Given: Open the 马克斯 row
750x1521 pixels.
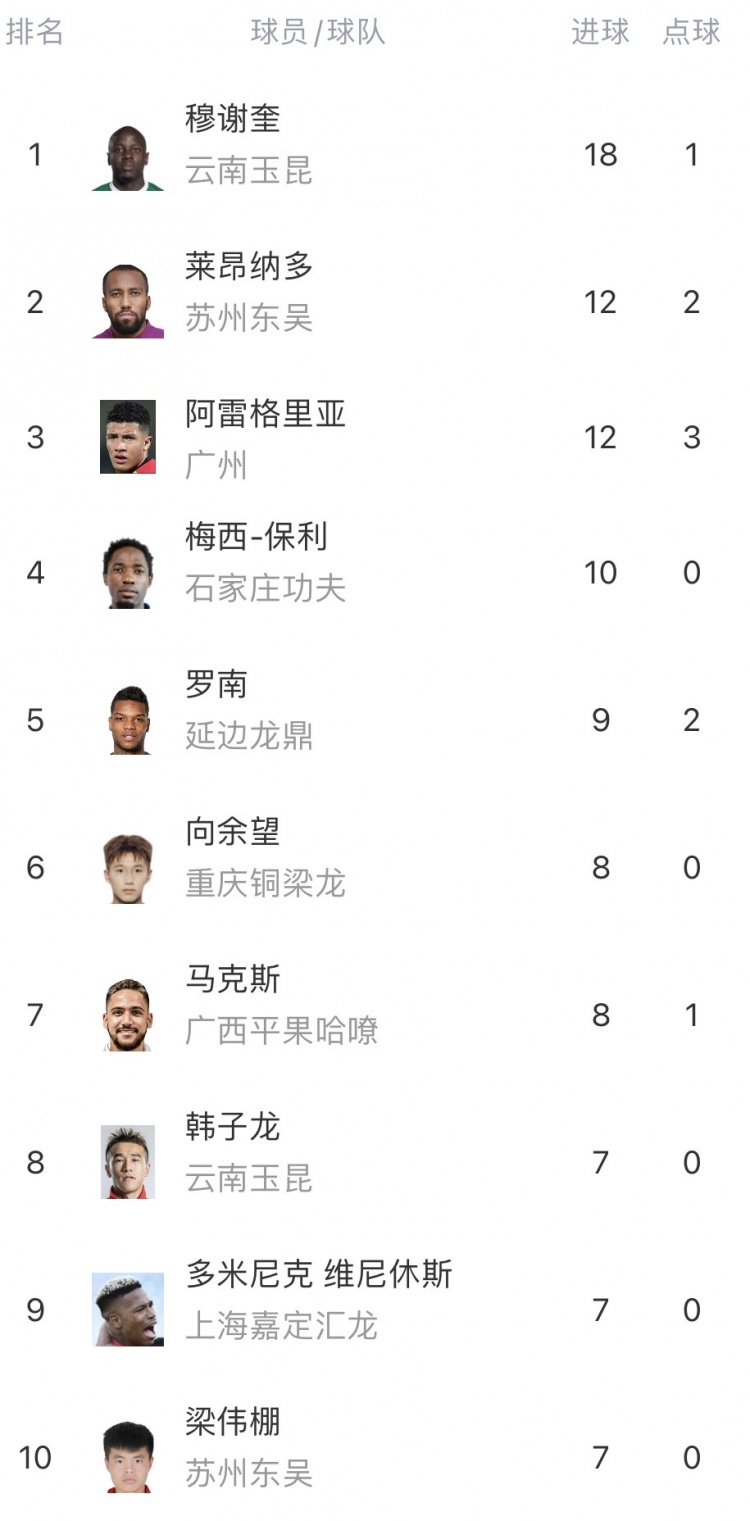Looking at the screenshot, I should 232,980.
